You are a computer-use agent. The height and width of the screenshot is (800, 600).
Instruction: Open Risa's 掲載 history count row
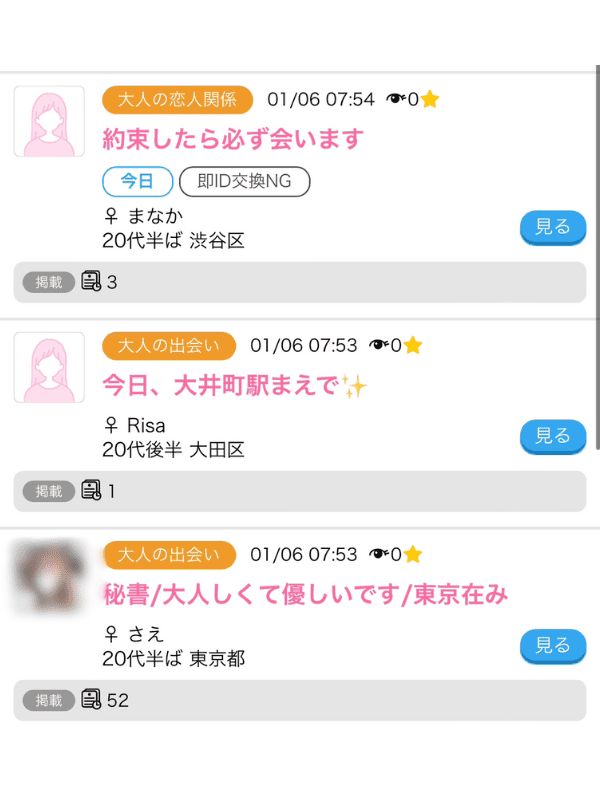tap(299, 491)
